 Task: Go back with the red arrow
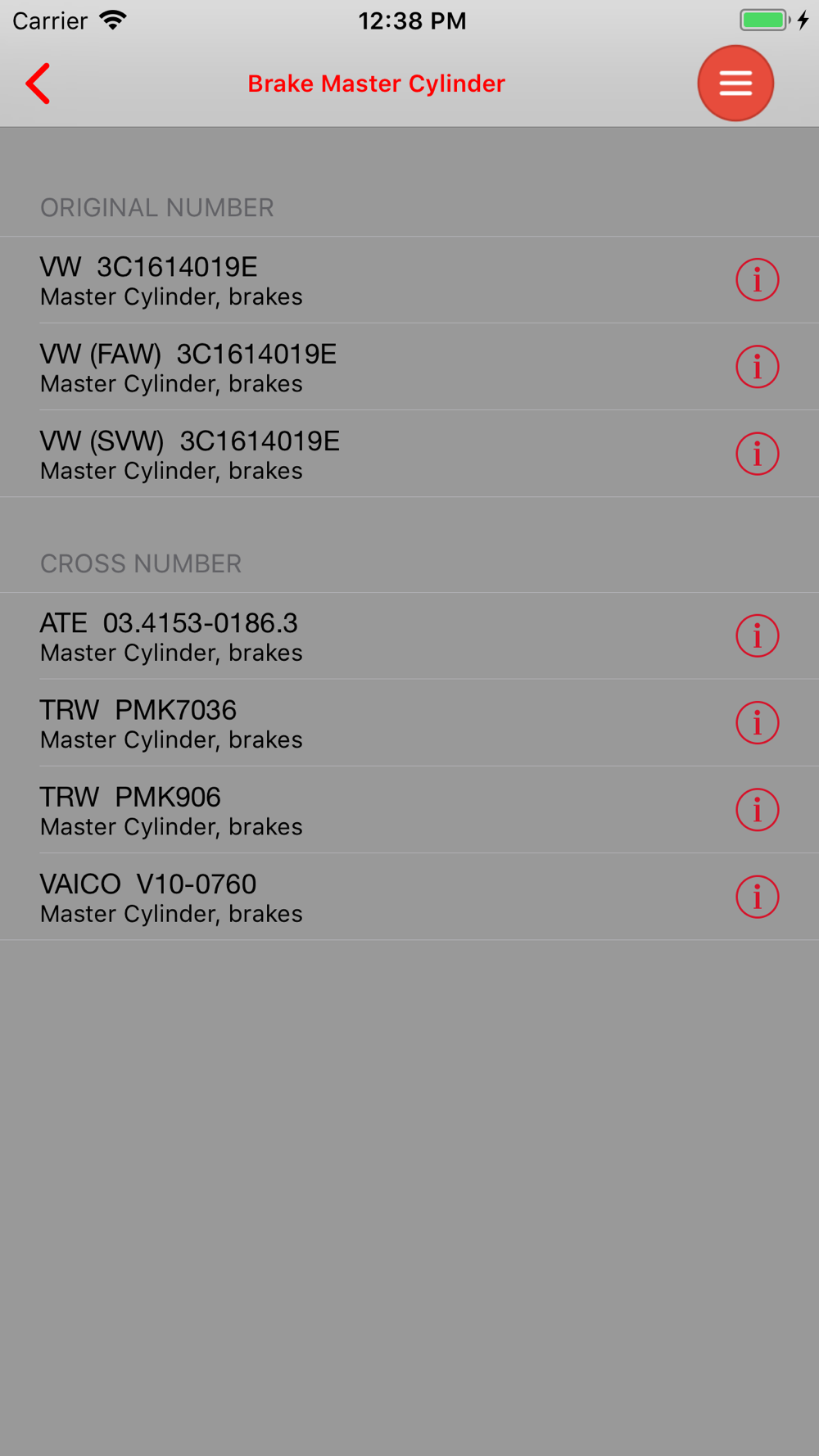point(38,84)
